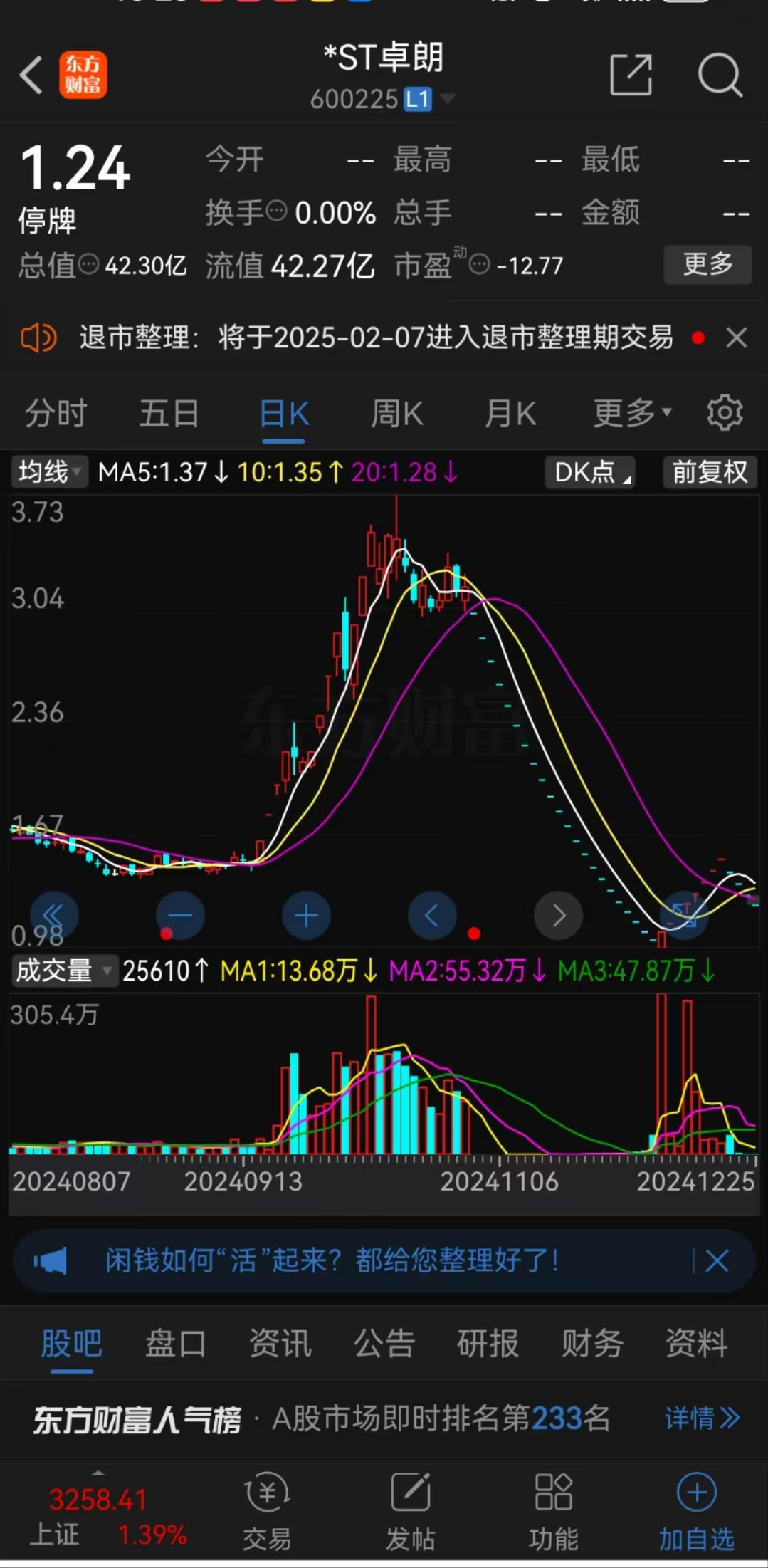Viewport: 768px width, 1568px height.
Task: Toggle the DK点 option
Action: (x=590, y=471)
